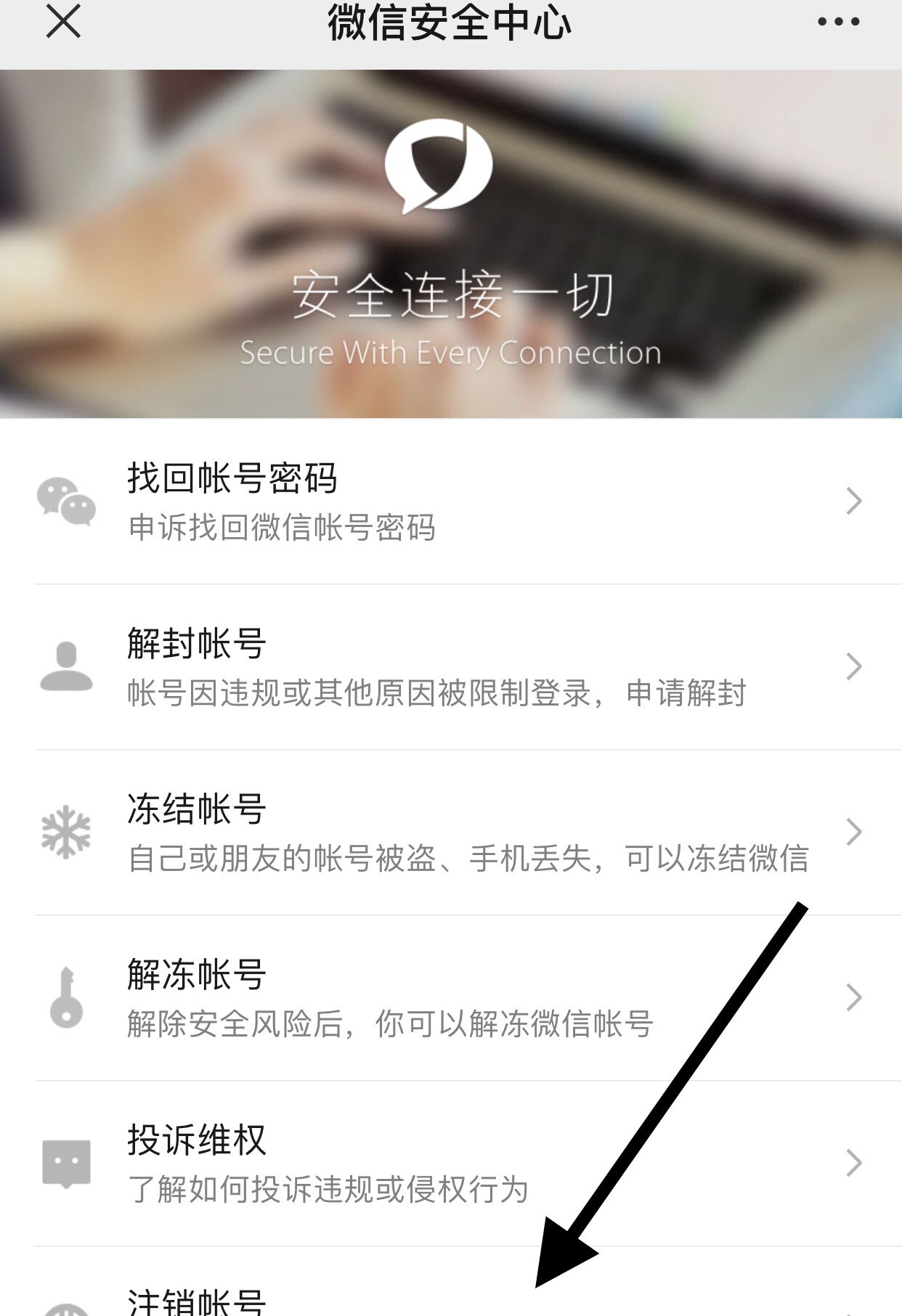
Task: Select the WeChat messenger icon beside 找回帐号密码
Action: (64, 502)
